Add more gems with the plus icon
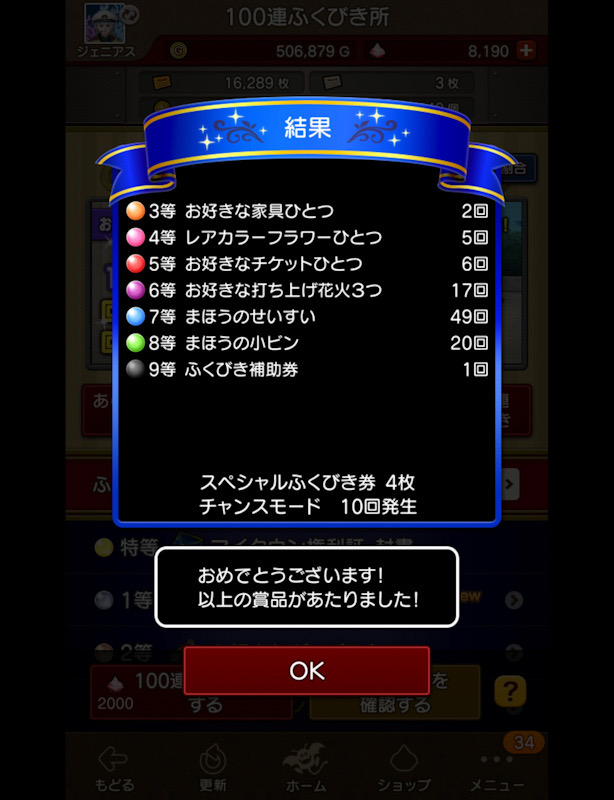This screenshot has height=800, width=614. 527,51
